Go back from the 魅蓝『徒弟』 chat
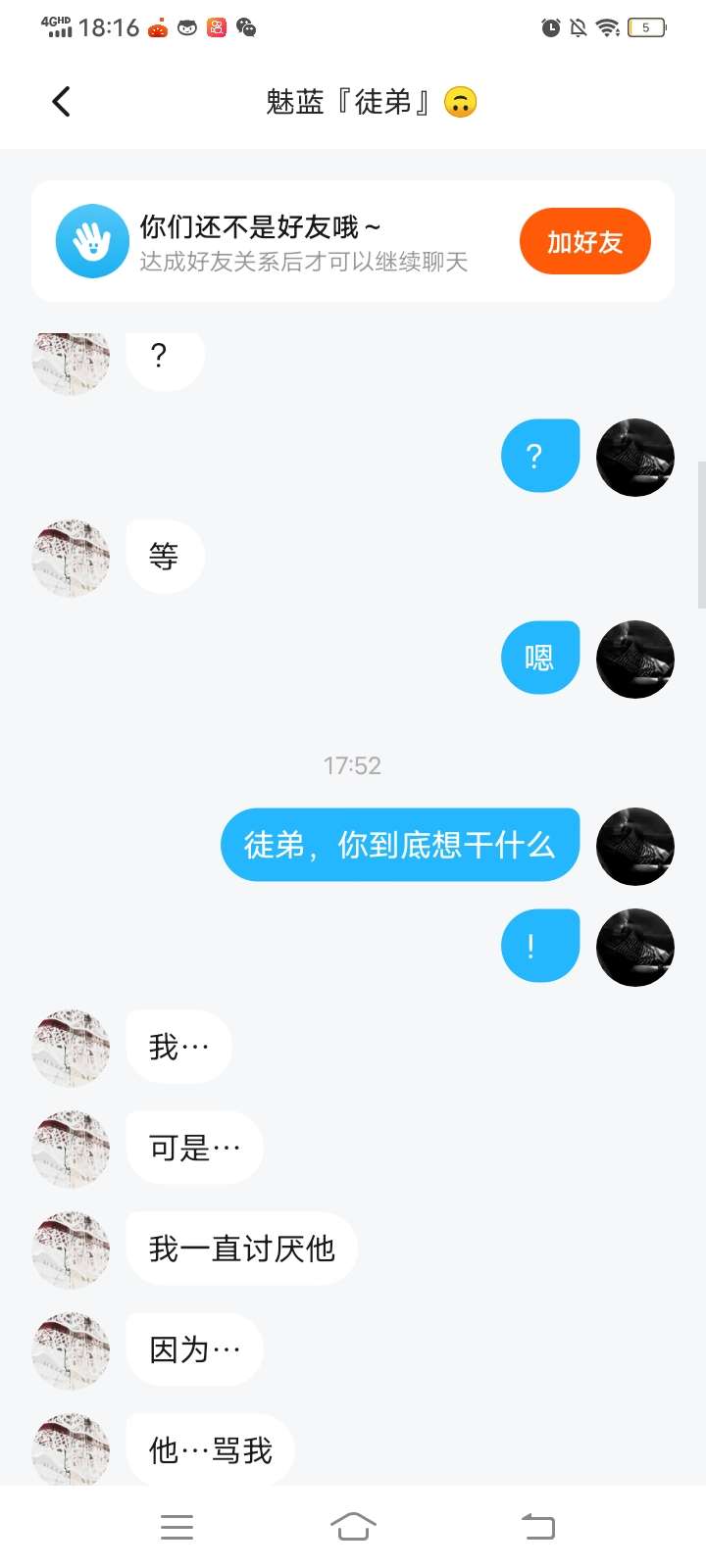This screenshot has width=706, height=1568. (61, 102)
